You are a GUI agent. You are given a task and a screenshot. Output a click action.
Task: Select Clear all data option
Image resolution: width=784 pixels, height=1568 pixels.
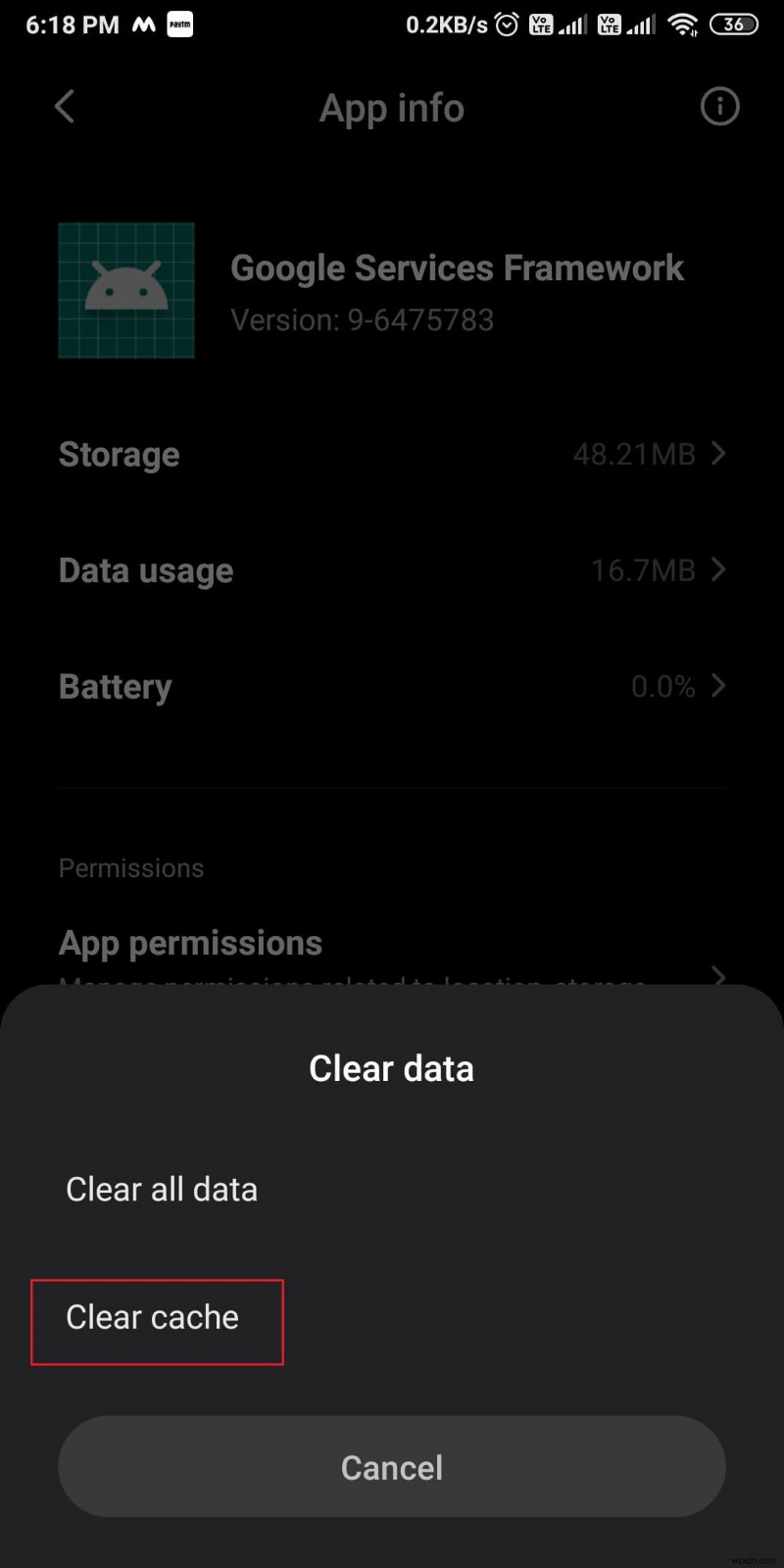click(162, 1190)
